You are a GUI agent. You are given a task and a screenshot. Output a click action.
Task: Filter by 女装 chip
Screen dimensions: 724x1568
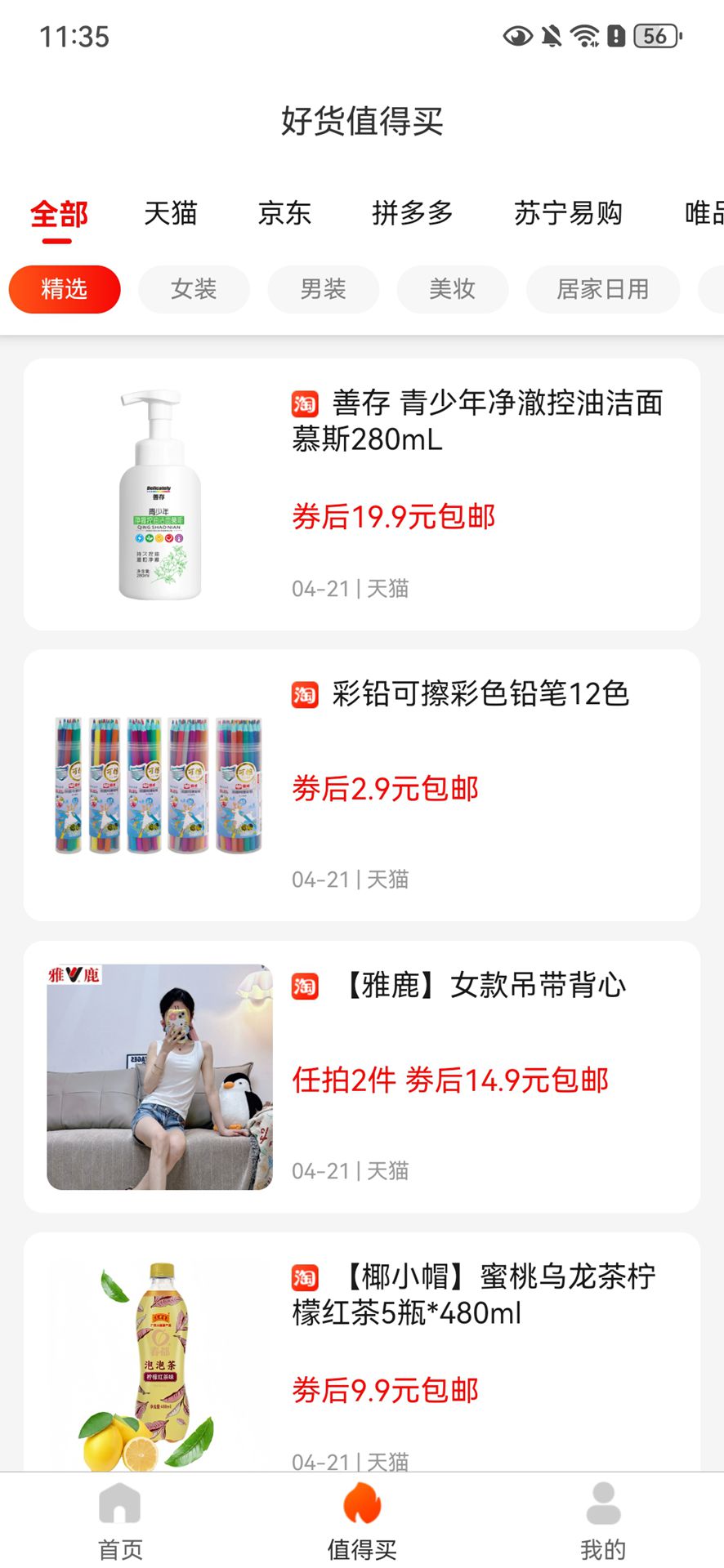(x=194, y=289)
